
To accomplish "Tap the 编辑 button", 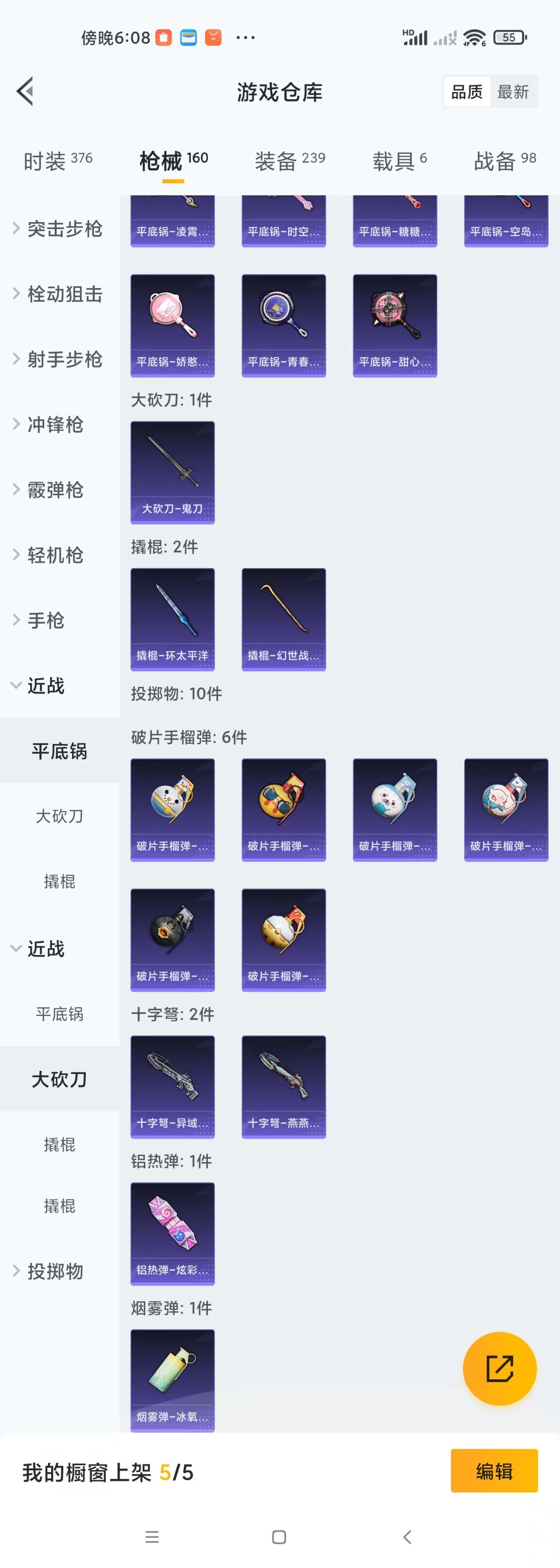I will pos(493,1471).
